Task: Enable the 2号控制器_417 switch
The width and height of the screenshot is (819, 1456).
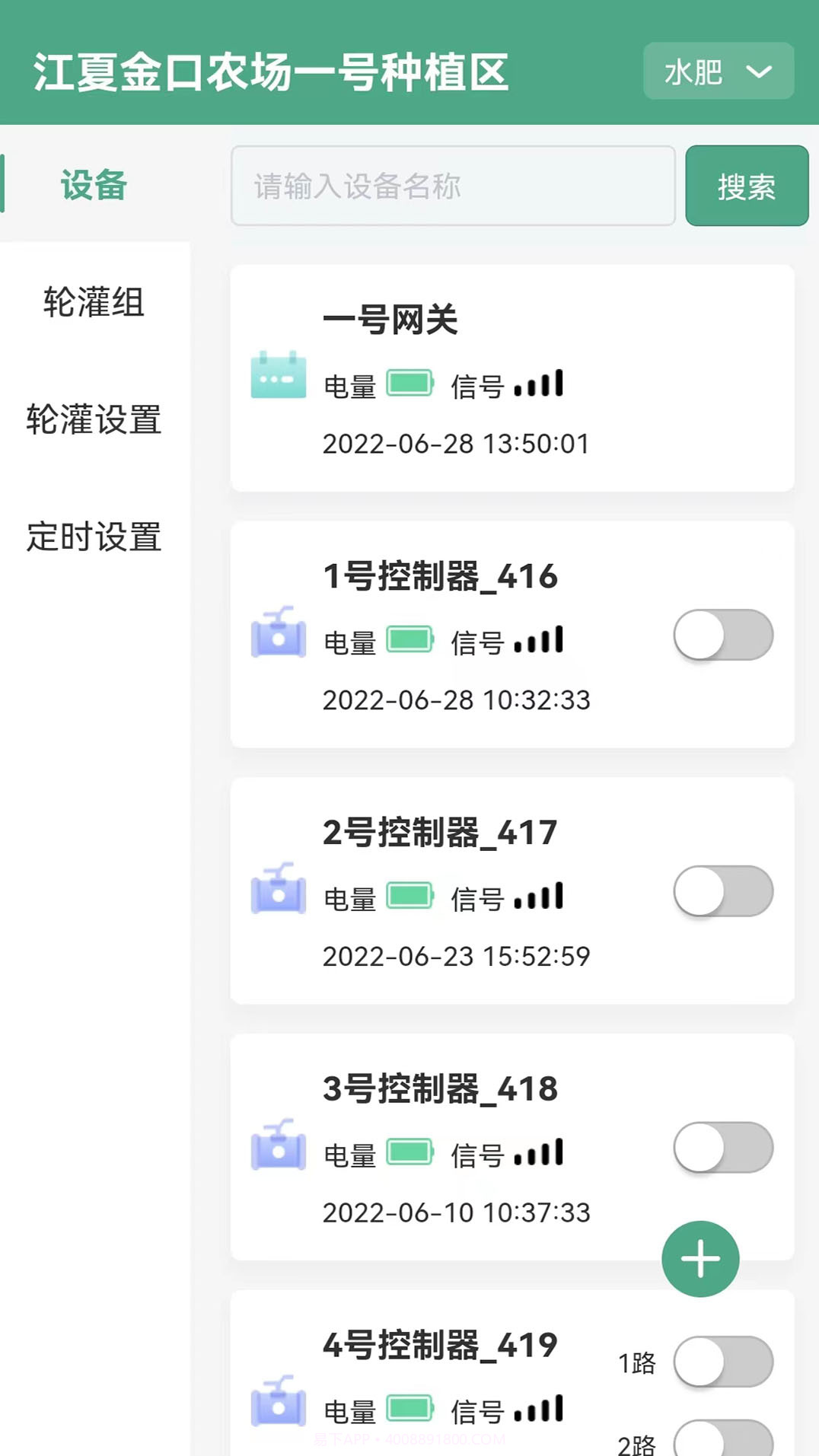Action: click(x=722, y=891)
